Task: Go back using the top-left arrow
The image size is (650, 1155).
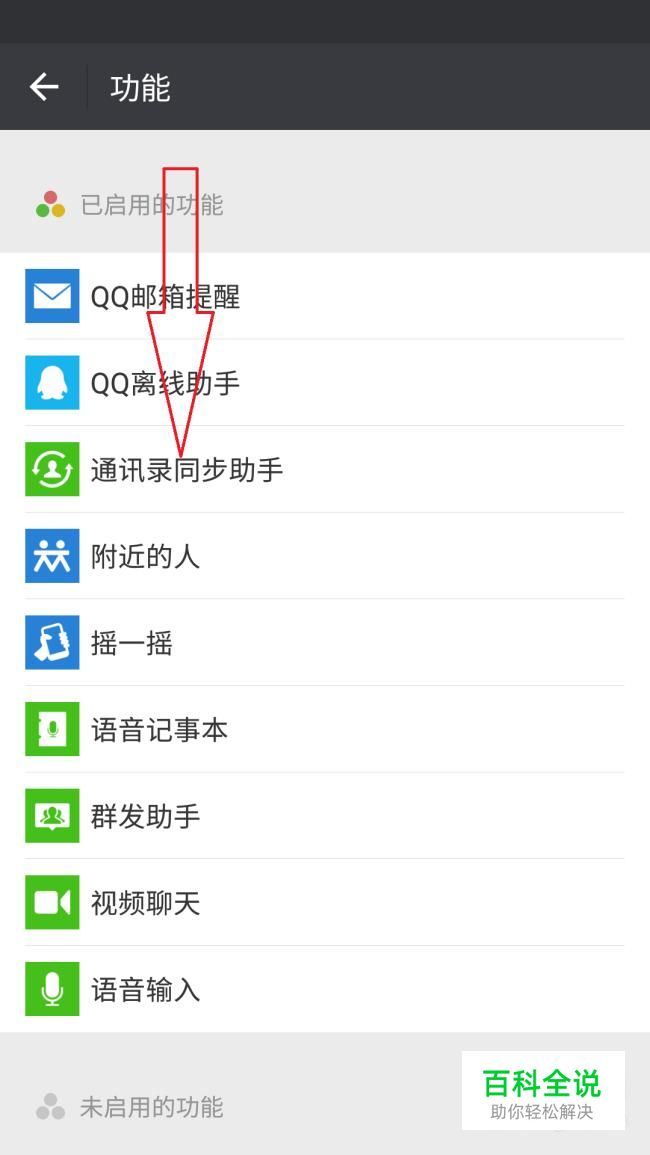Action: point(43,87)
